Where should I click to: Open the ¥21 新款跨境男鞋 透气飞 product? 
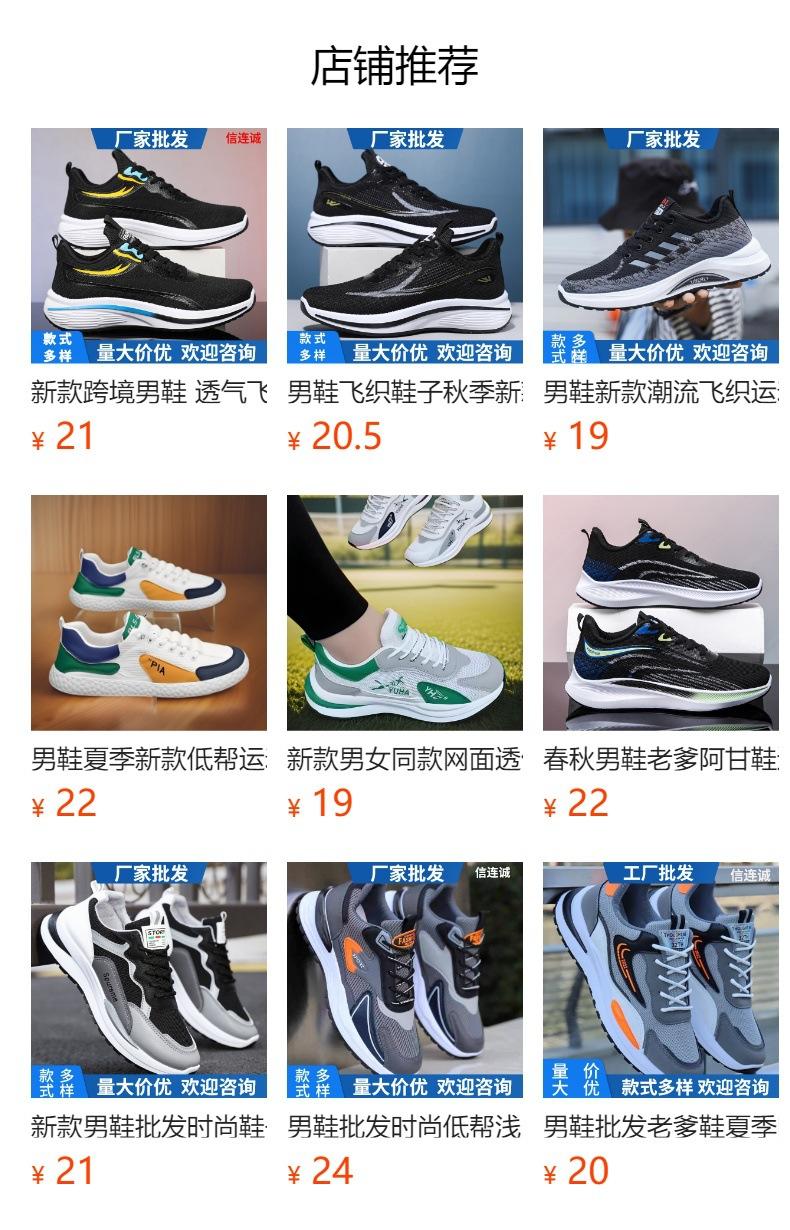pyautogui.click(x=149, y=291)
